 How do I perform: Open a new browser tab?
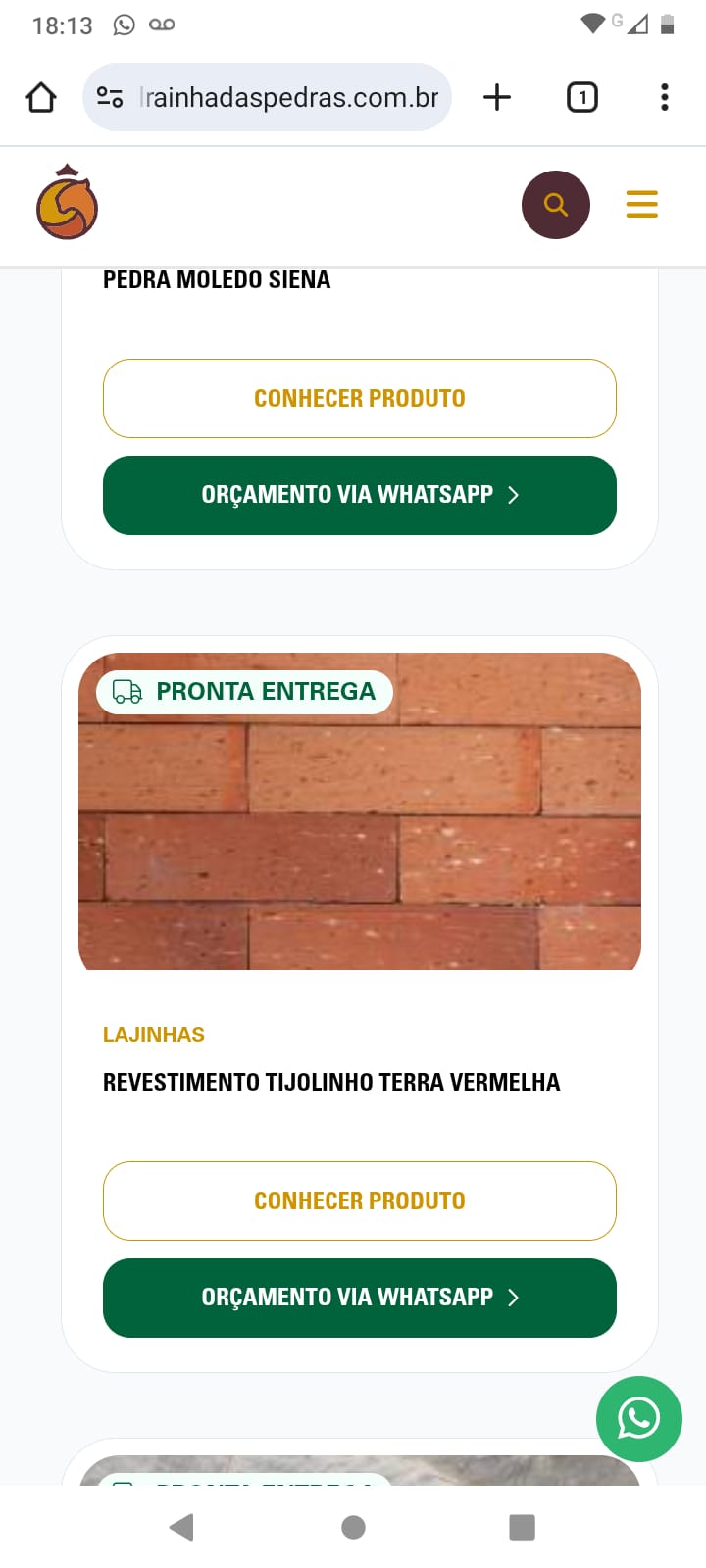click(x=497, y=97)
